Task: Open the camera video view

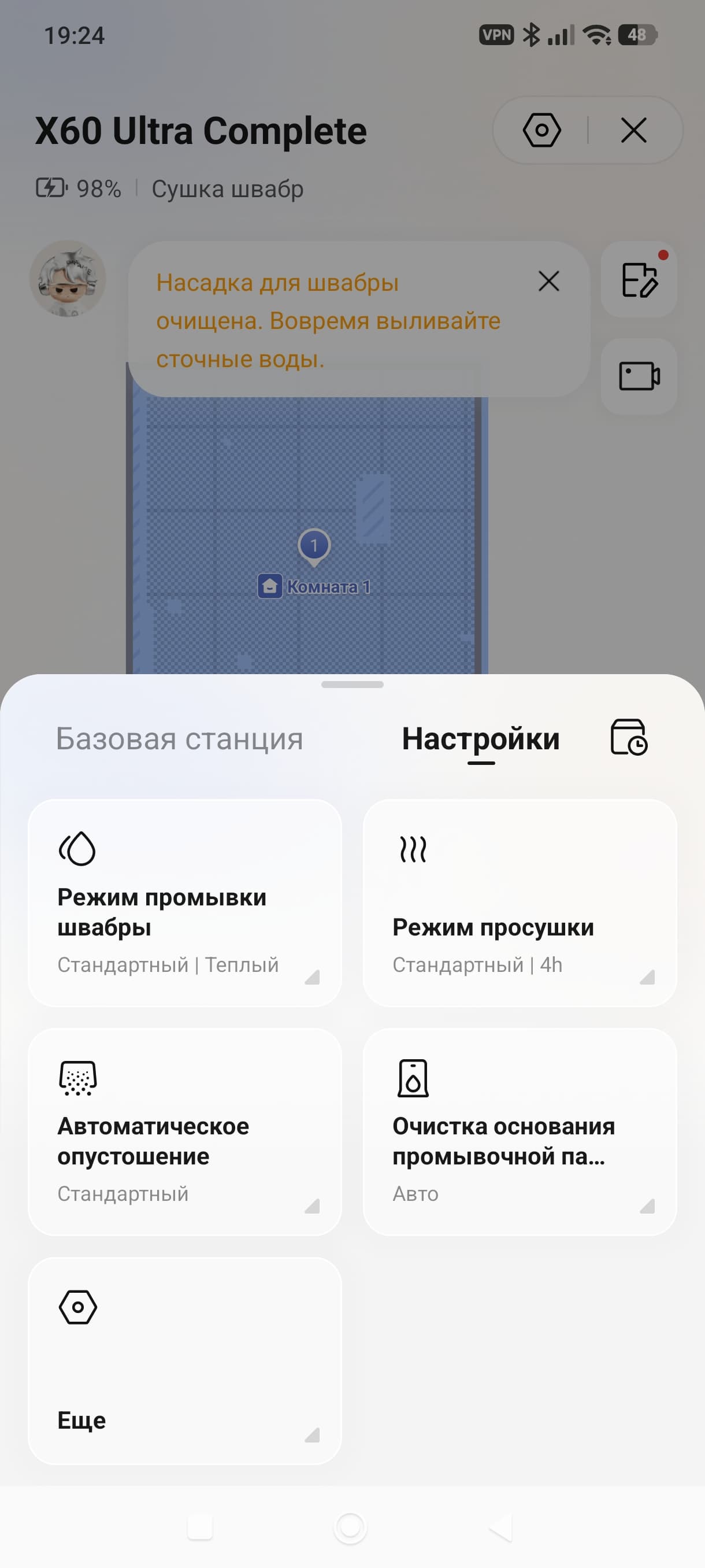Action: click(639, 376)
